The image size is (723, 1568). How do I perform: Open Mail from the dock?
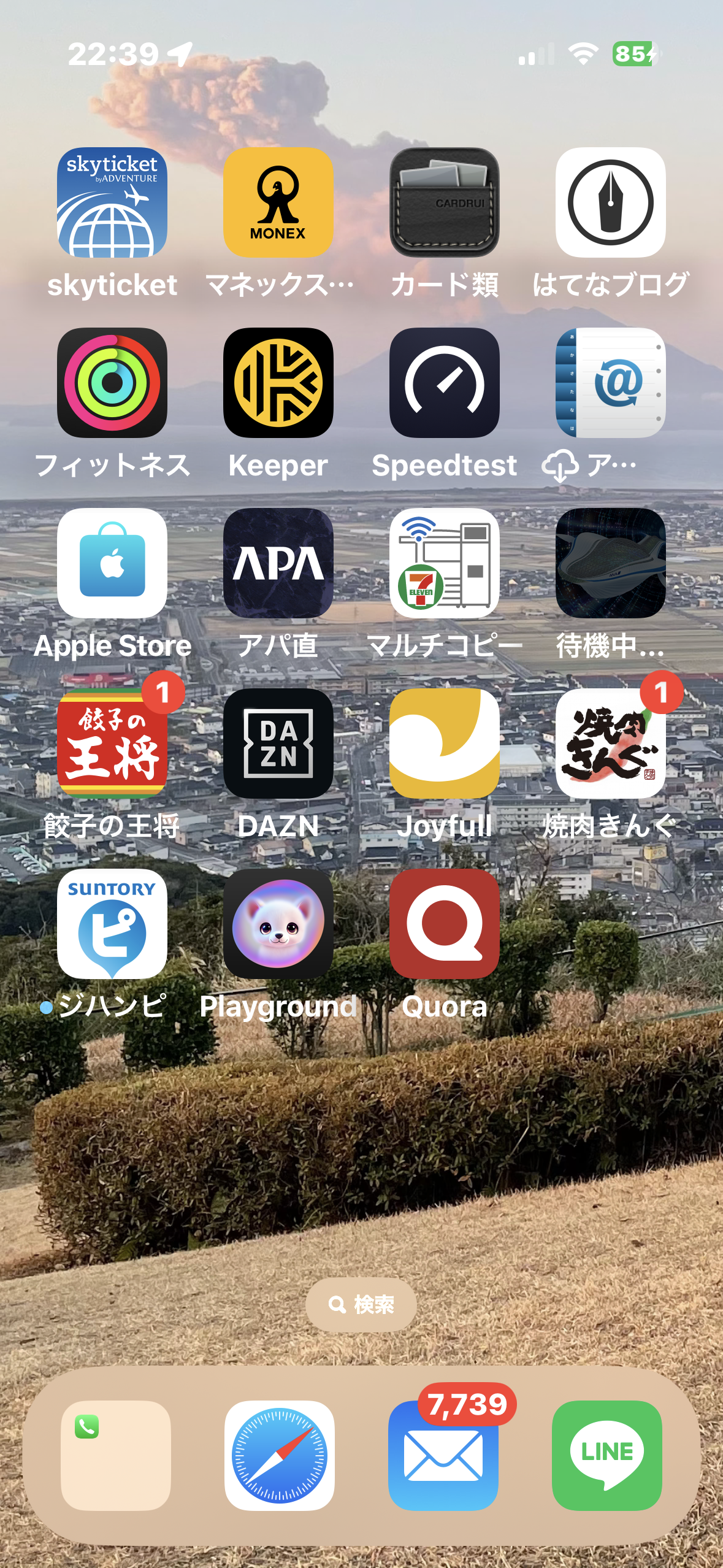[443, 1455]
